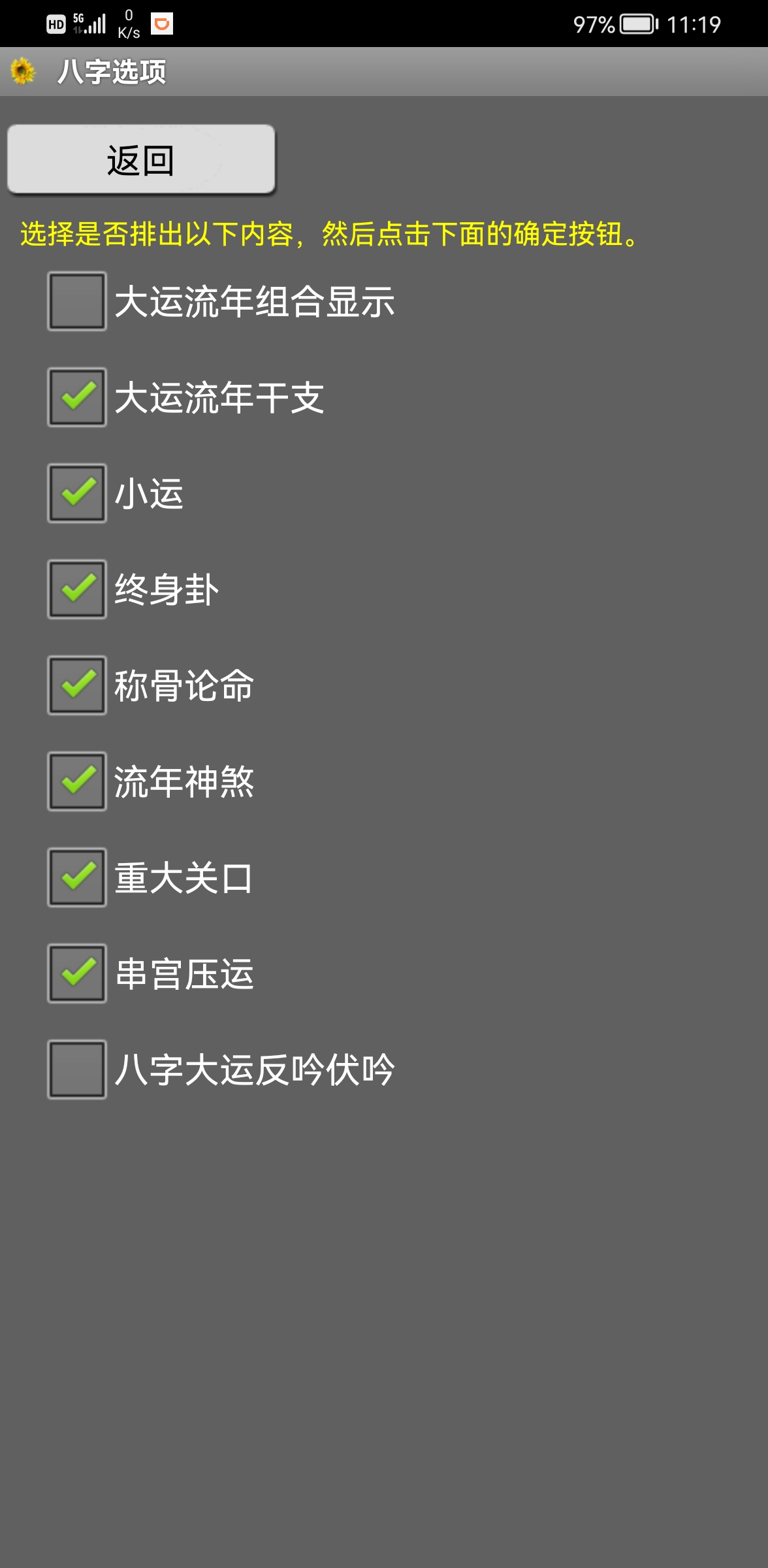
Task: Deselect the 称骨论命 option
Action: click(77, 685)
